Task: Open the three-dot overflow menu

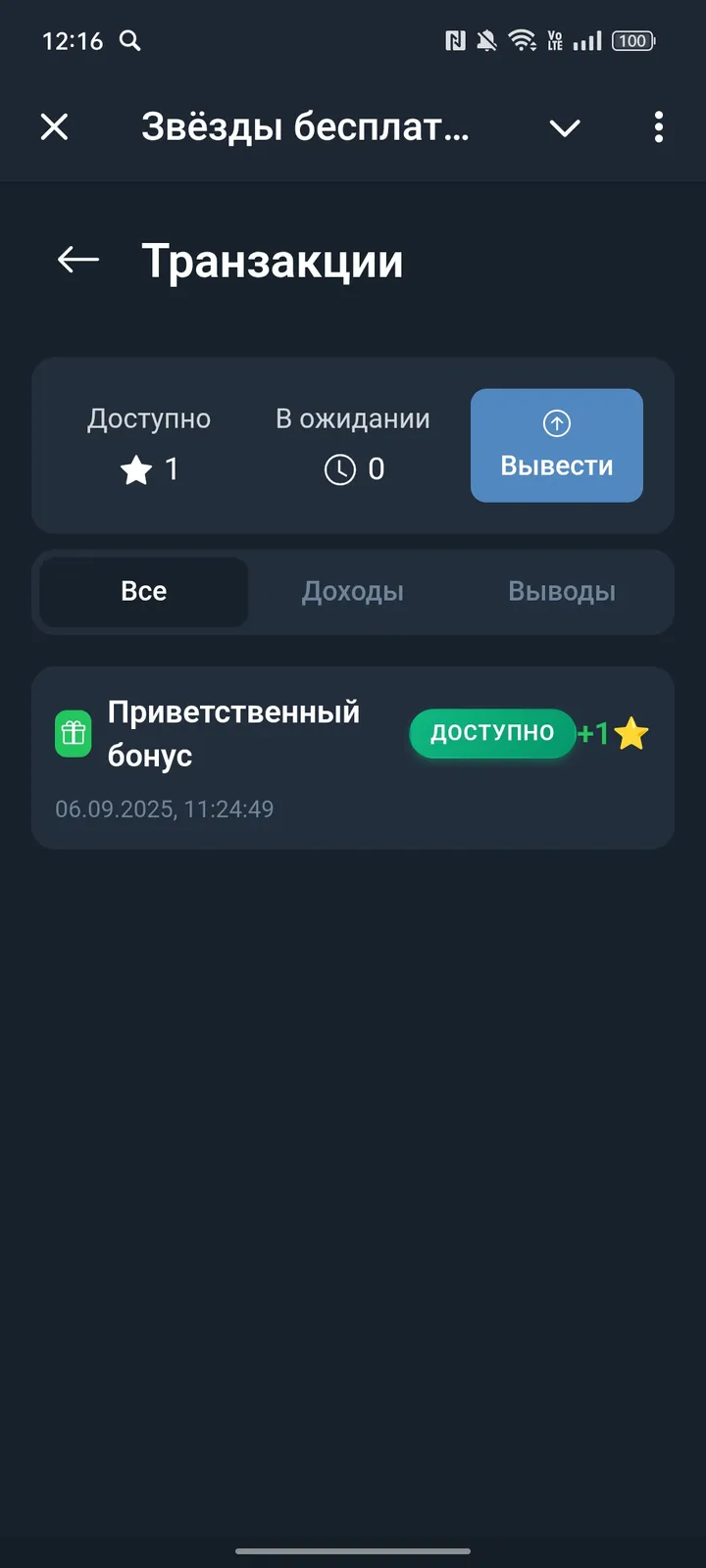Action: pos(658,127)
